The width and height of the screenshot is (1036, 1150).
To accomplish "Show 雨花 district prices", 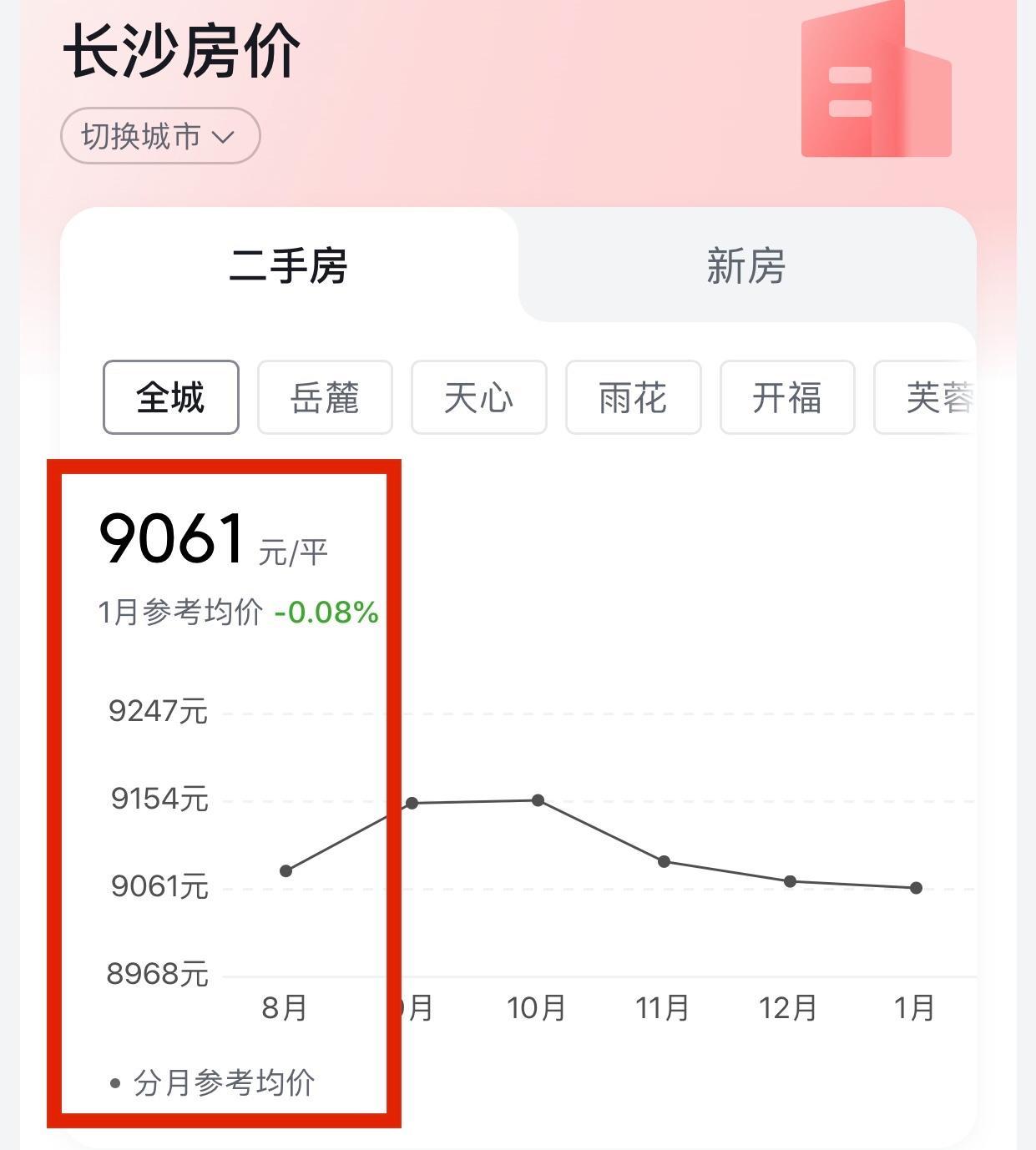I will coord(633,397).
